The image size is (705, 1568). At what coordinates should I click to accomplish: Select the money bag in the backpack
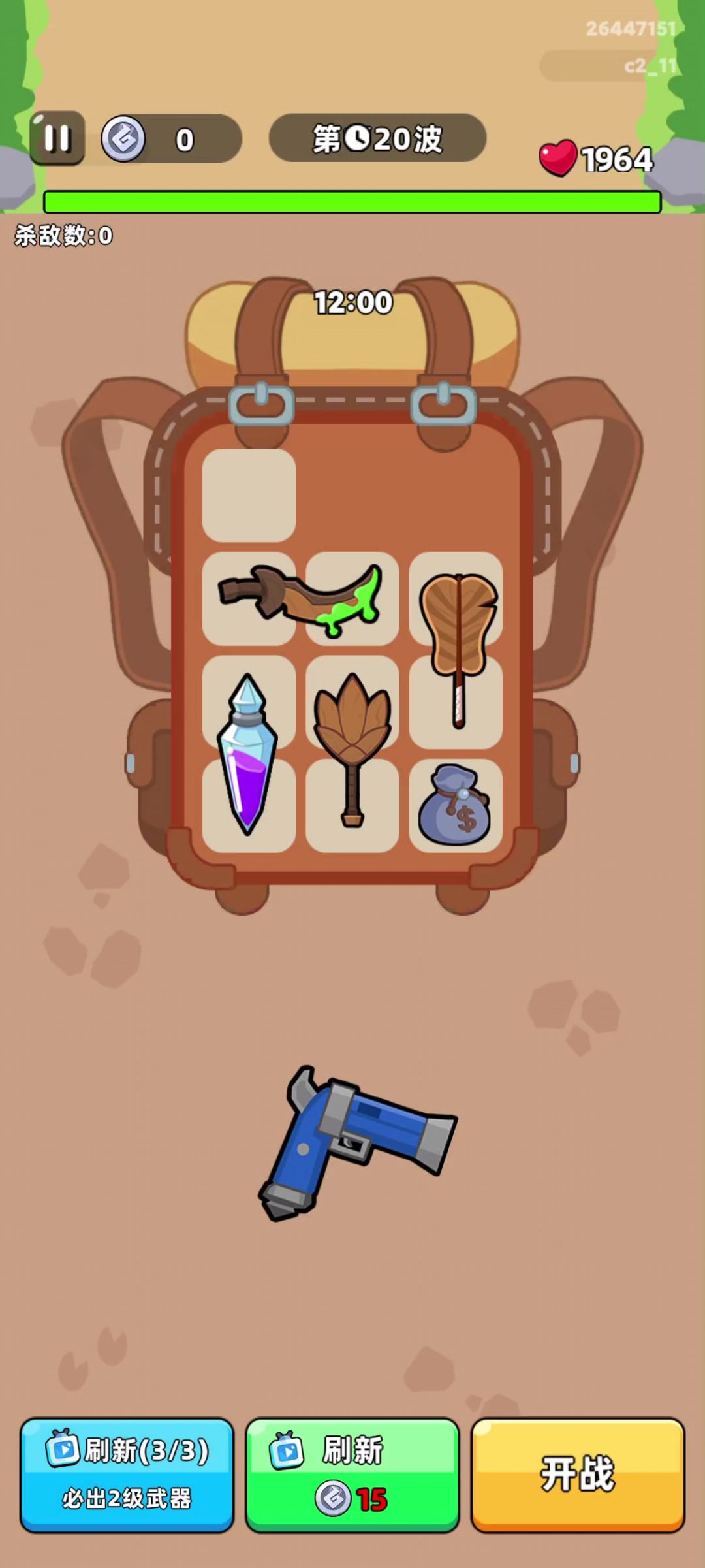coord(455,806)
